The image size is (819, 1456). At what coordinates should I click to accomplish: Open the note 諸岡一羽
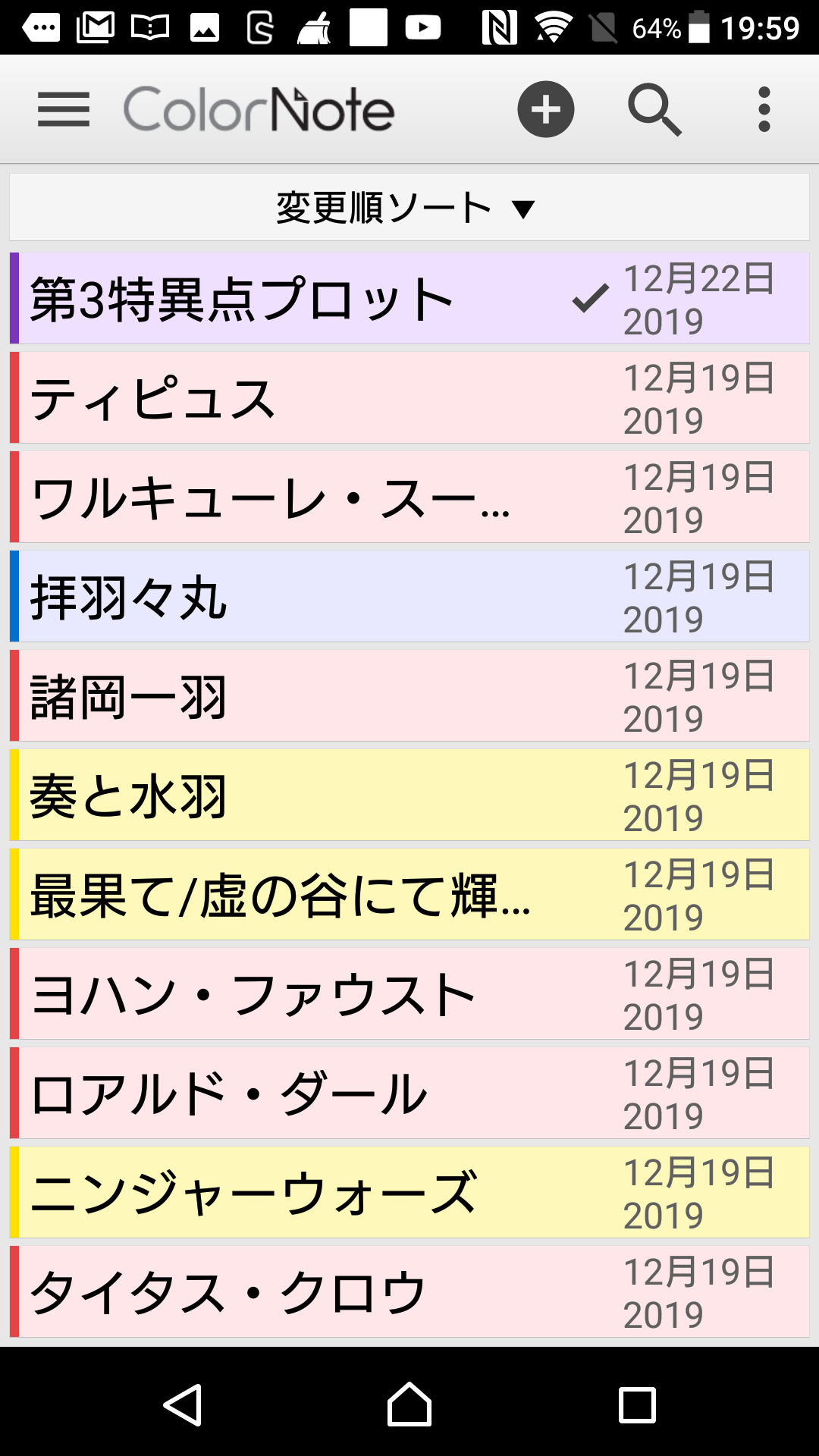(303, 696)
